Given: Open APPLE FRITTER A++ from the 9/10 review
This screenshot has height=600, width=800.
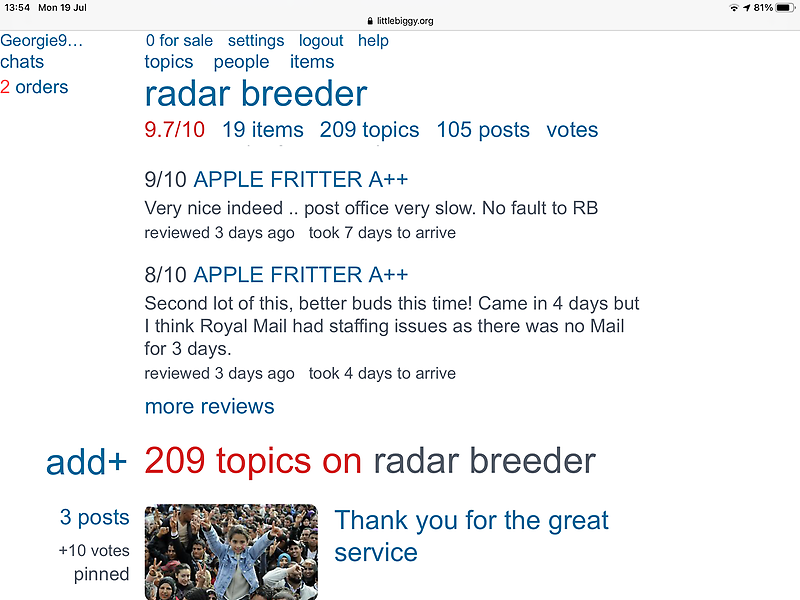Looking at the screenshot, I should point(300,180).
